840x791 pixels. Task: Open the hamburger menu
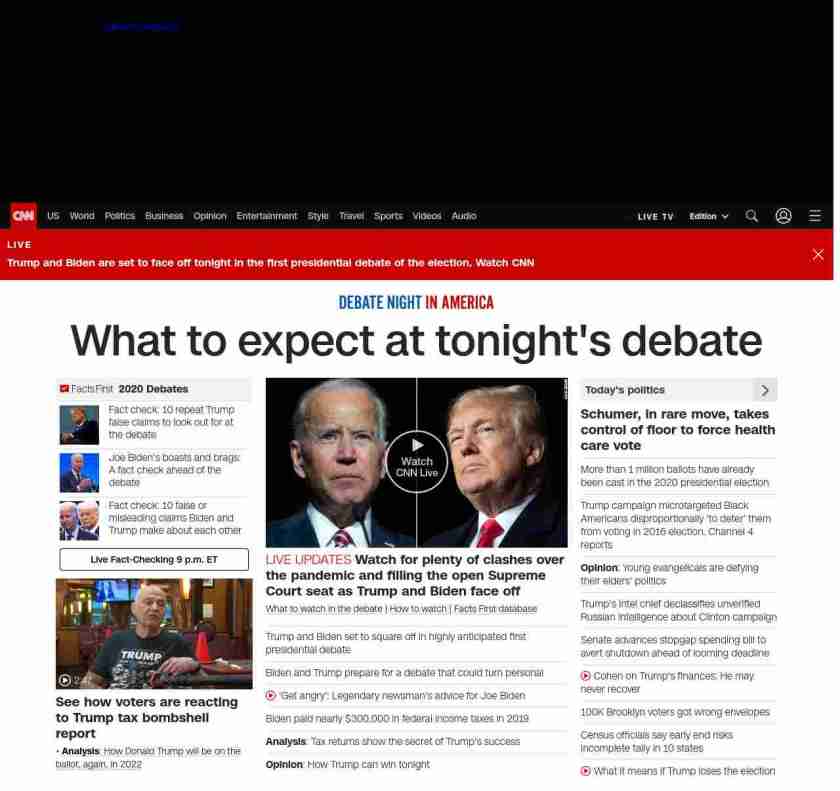pos(815,216)
